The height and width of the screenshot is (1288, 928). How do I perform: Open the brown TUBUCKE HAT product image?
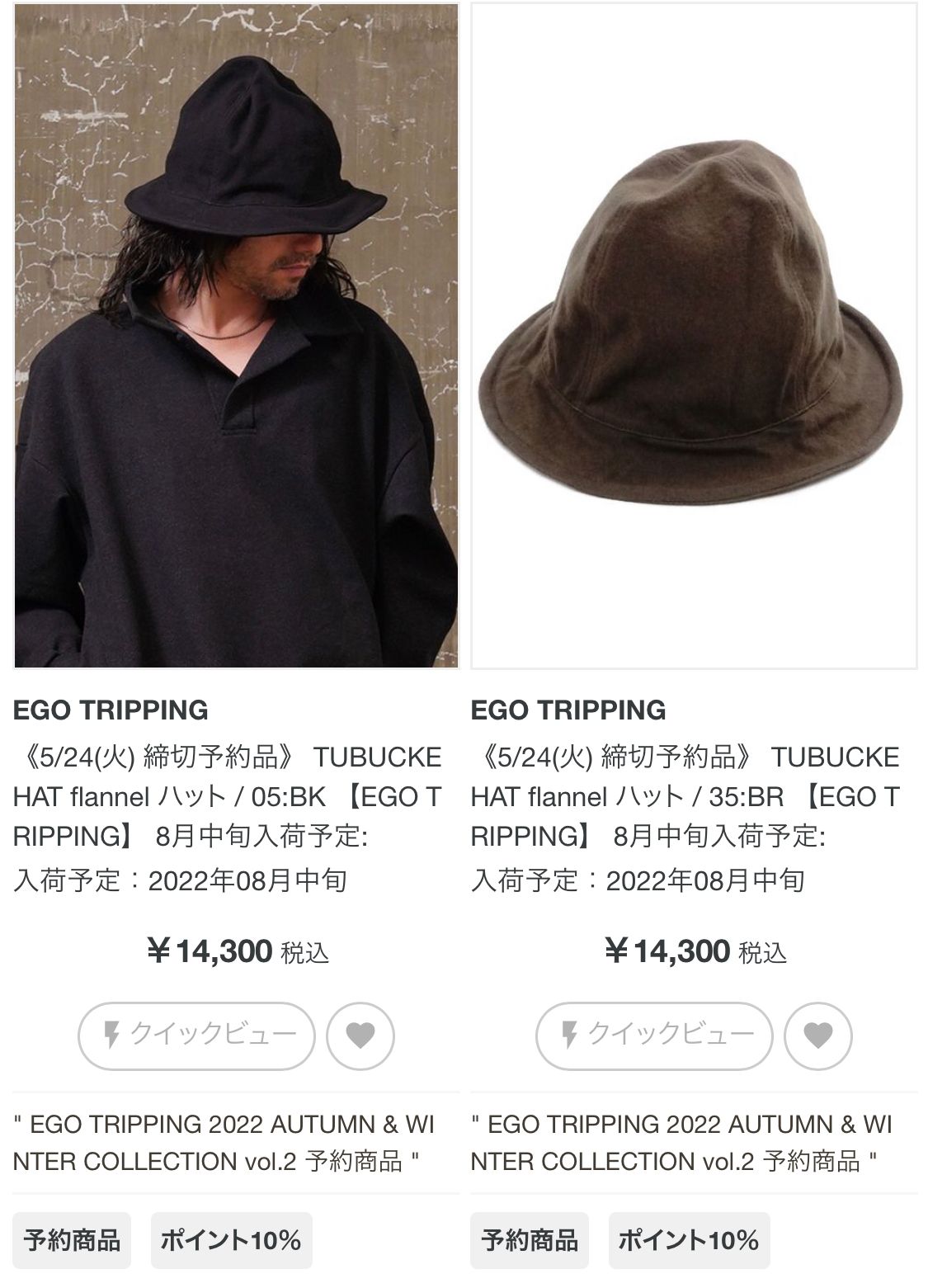tap(694, 336)
